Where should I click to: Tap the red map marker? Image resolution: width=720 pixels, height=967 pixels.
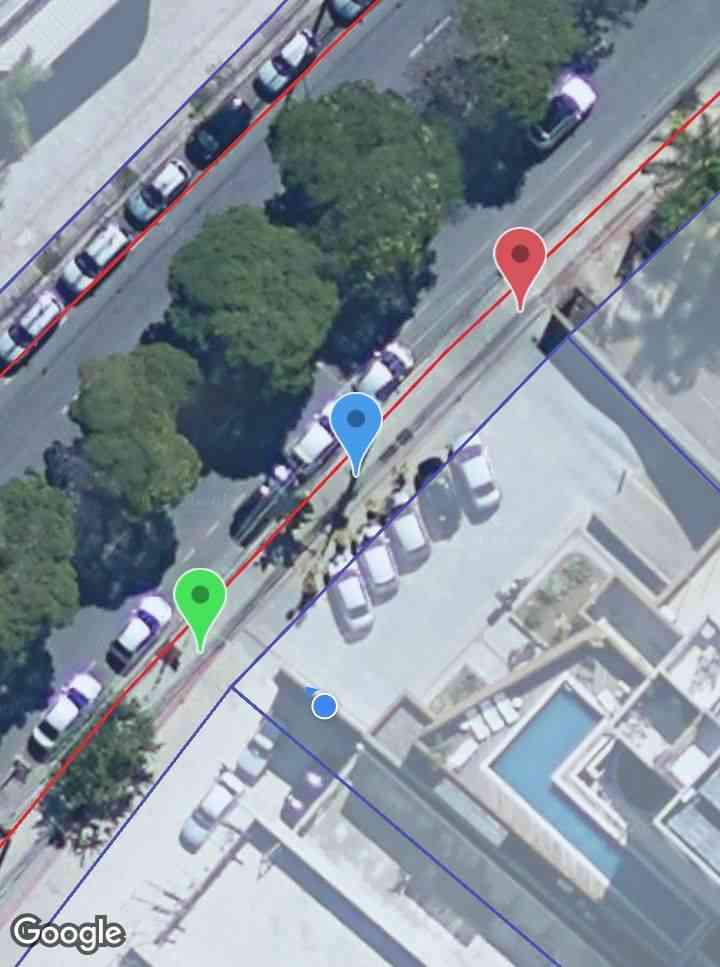[520, 257]
